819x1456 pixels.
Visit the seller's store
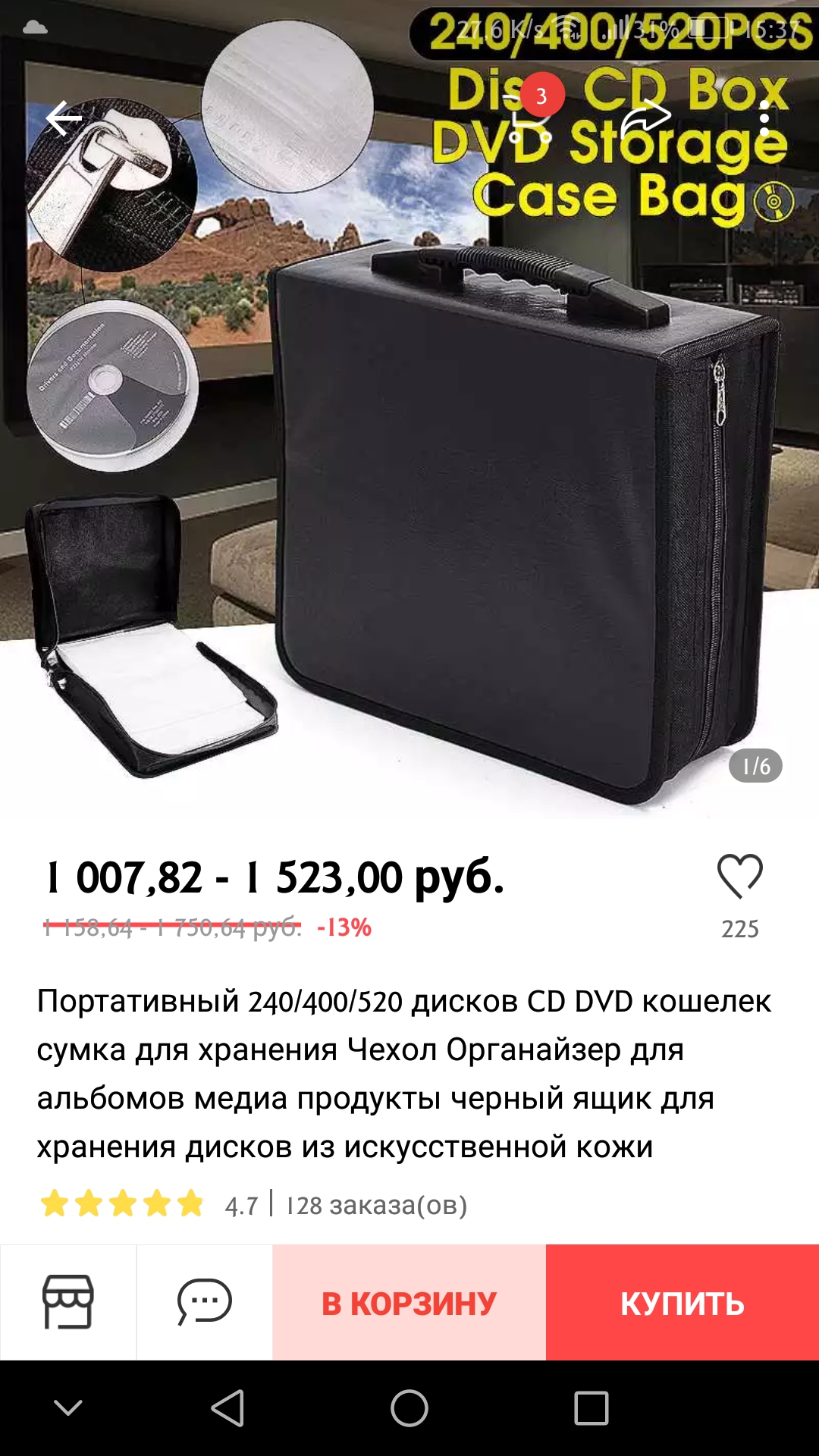[68, 1302]
